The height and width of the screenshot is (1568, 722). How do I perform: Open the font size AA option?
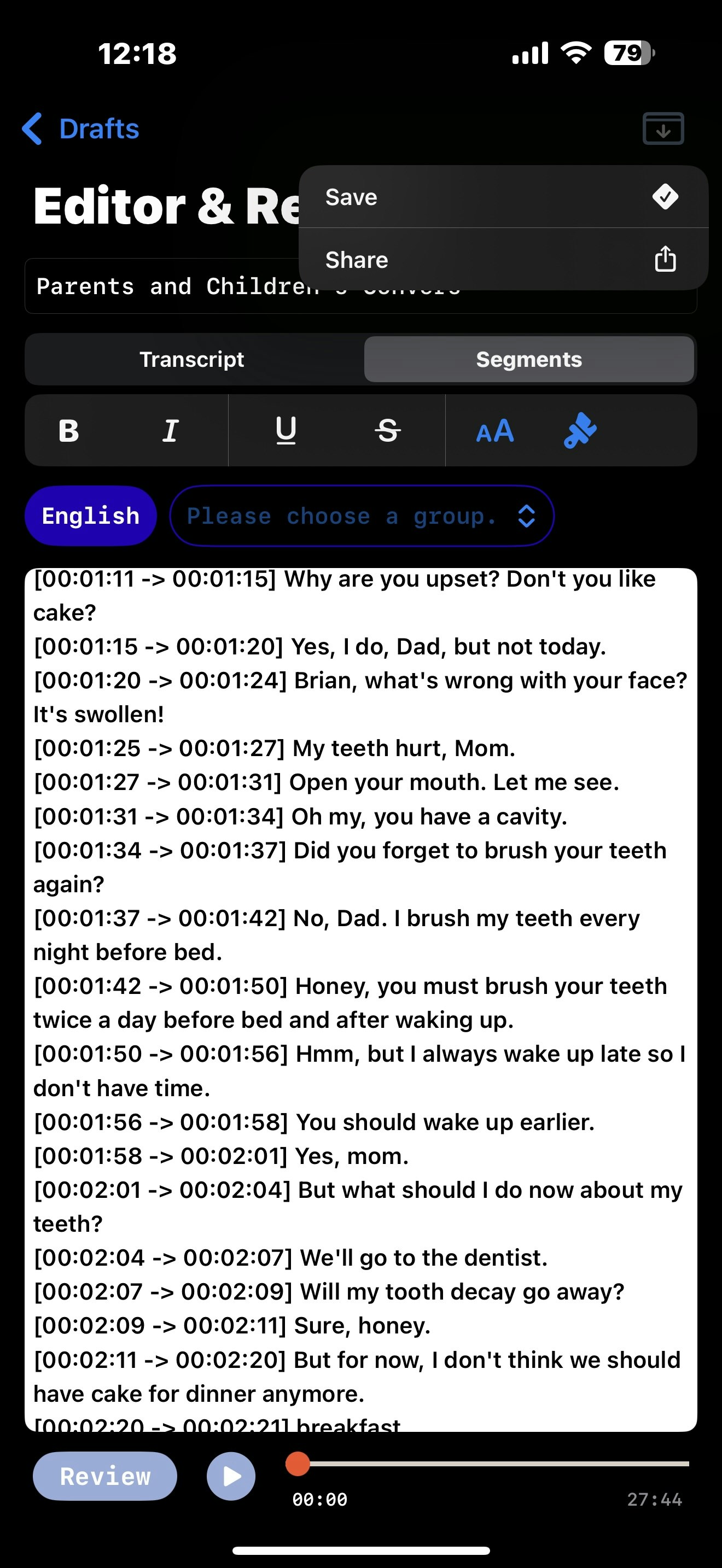coord(495,430)
